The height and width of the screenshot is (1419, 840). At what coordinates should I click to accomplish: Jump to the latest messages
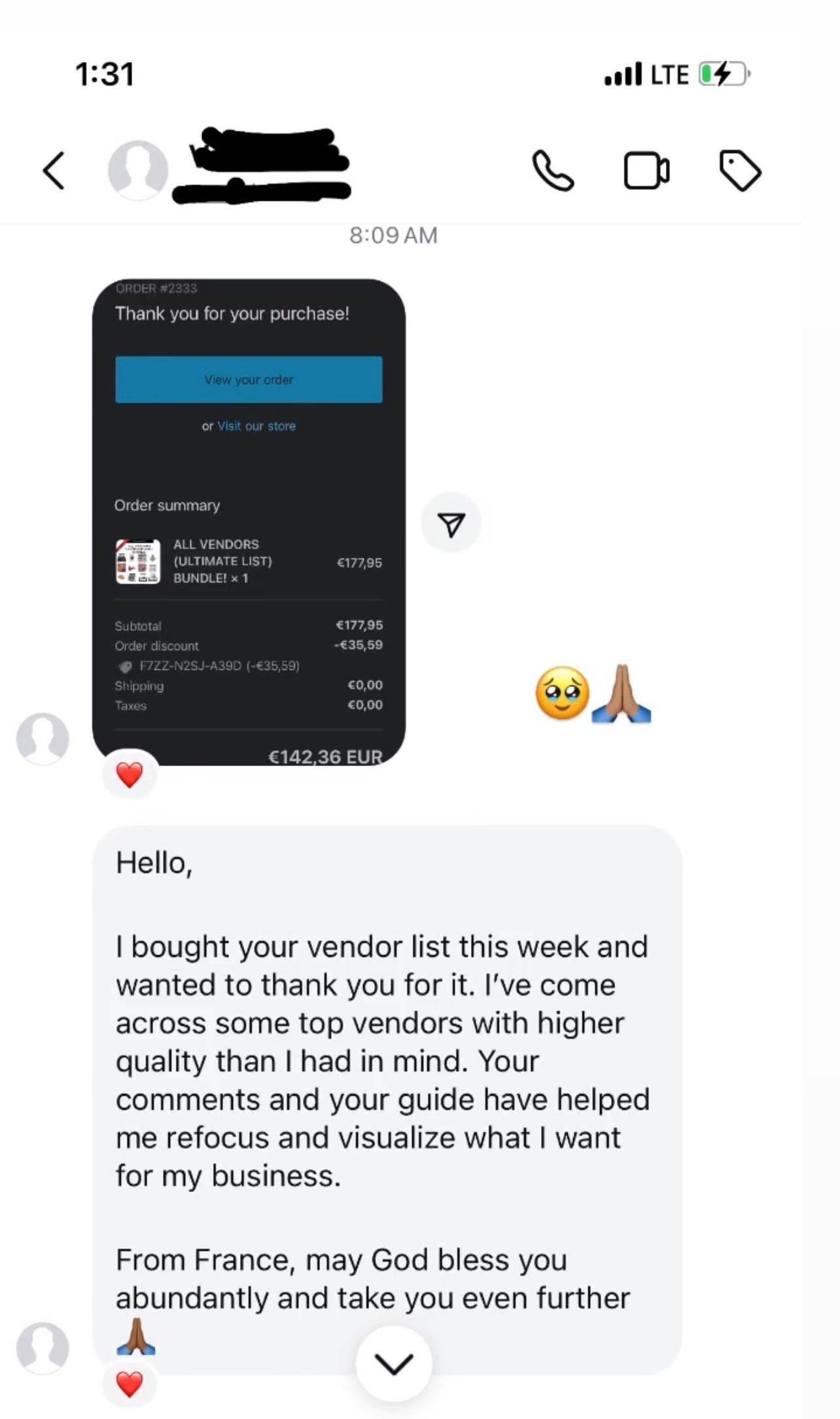[x=394, y=1364]
